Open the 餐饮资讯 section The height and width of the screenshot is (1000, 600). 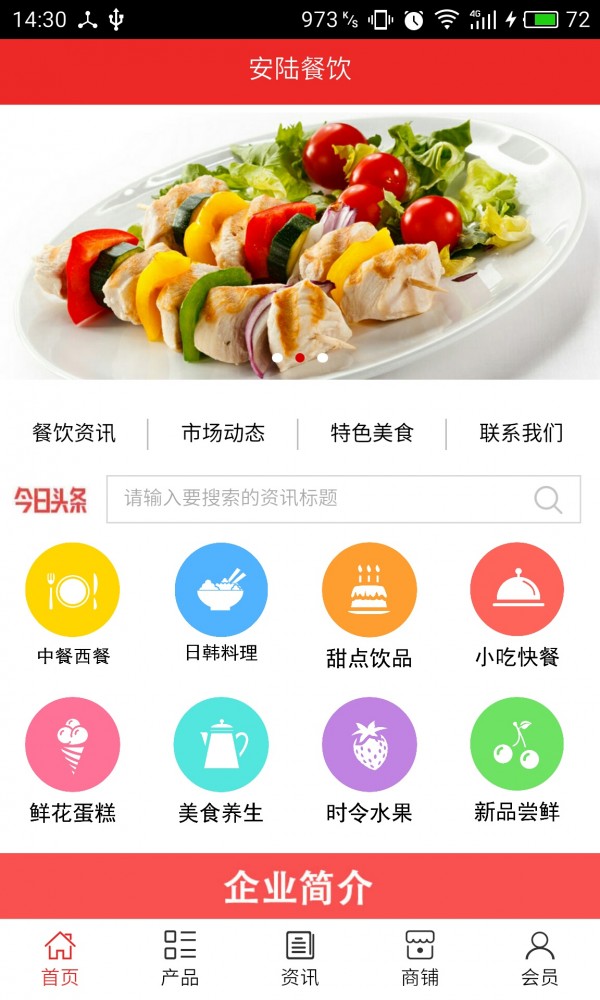[74, 433]
